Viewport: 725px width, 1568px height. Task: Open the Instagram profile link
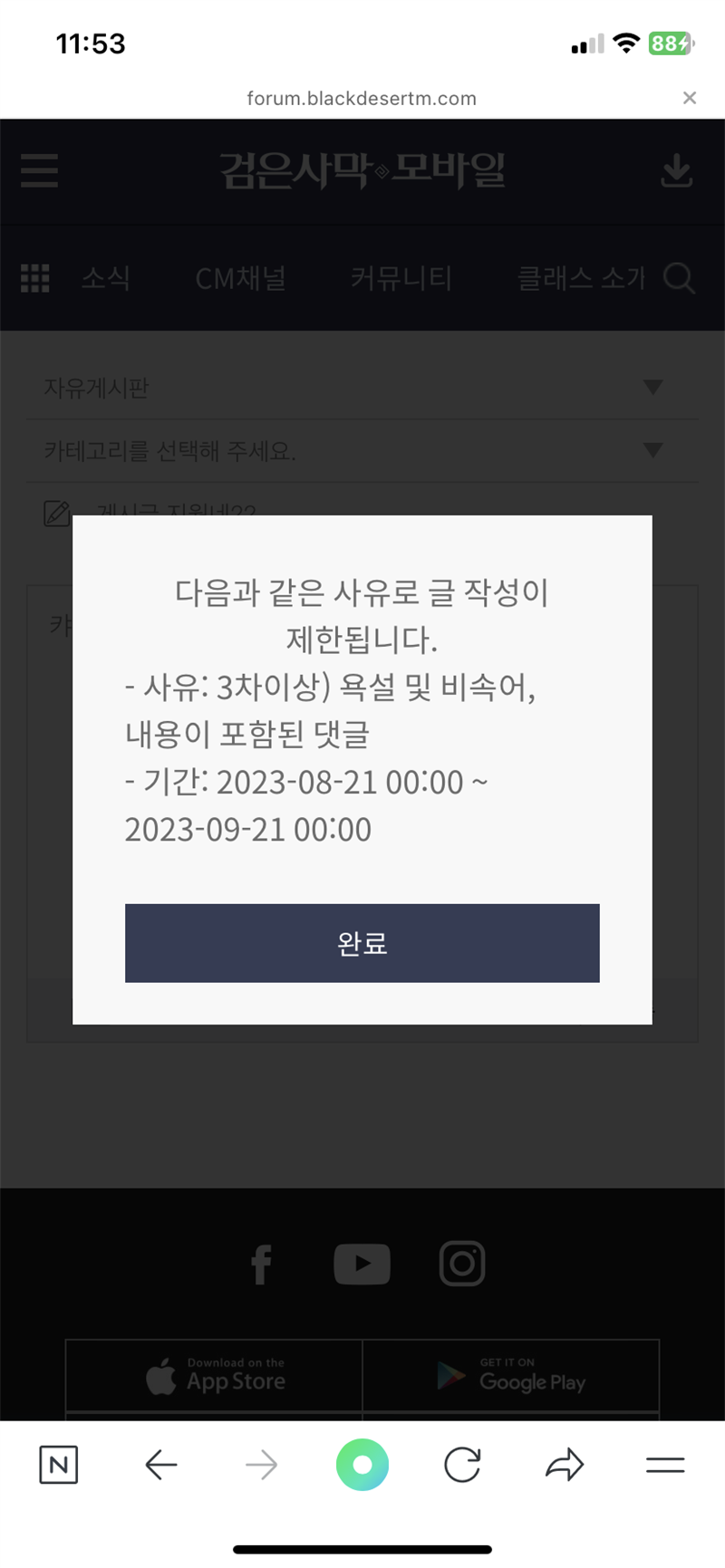click(x=462, y=1265)
